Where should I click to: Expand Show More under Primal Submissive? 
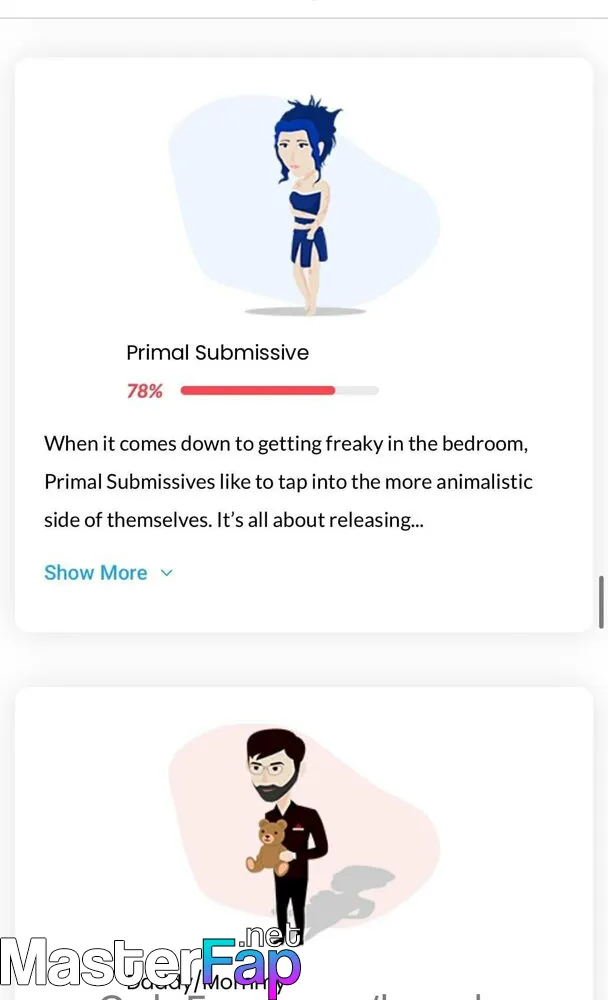[x=108, y=572]
